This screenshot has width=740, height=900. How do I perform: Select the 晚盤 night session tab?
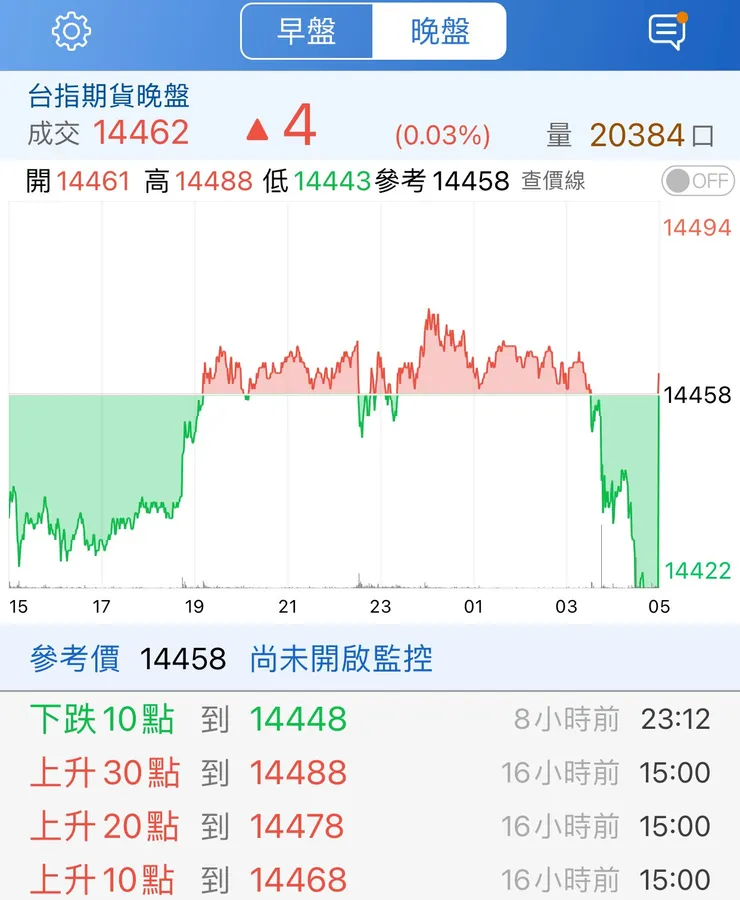440,31
